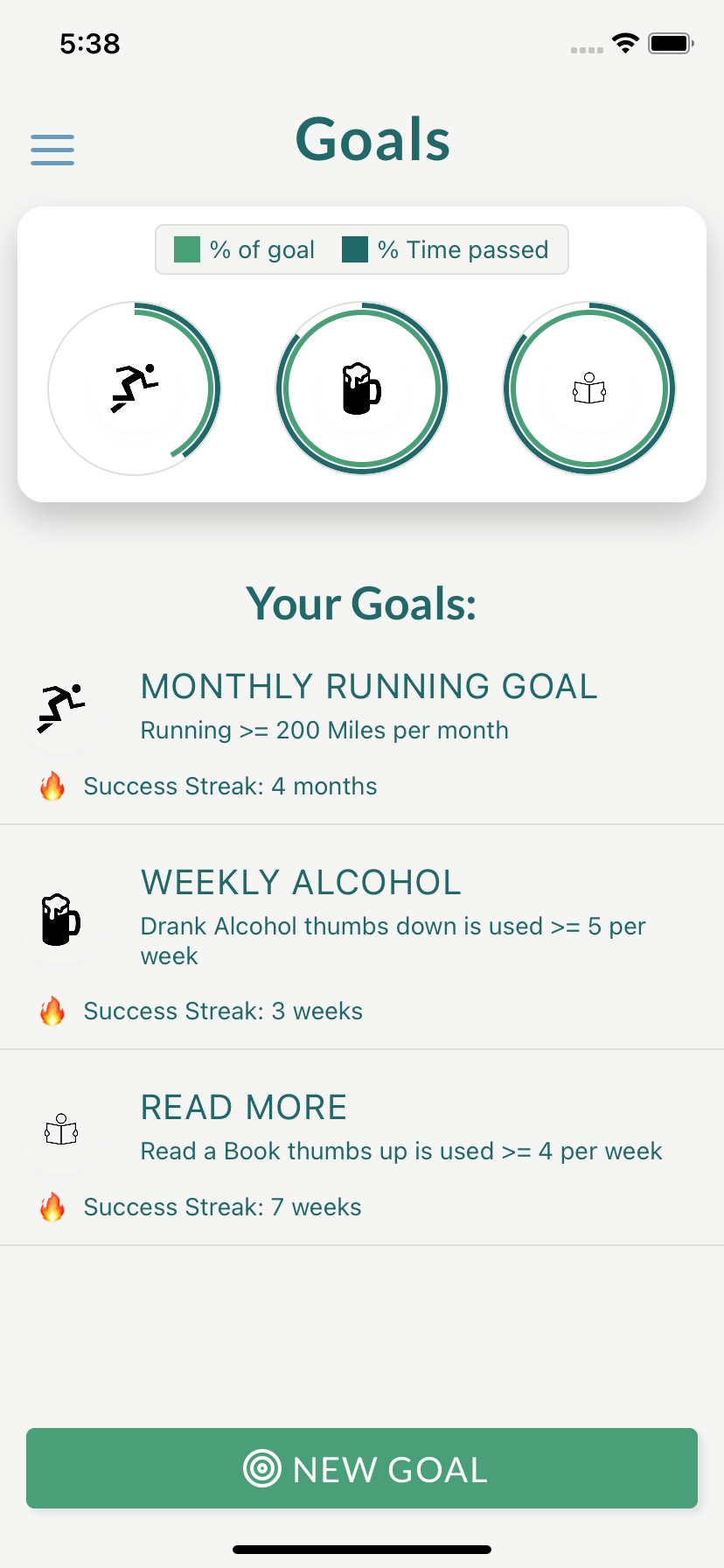This screenshot has width=724, height=1568.
Task: Tap the beer mug progress ring
Action: coord(362,388)
